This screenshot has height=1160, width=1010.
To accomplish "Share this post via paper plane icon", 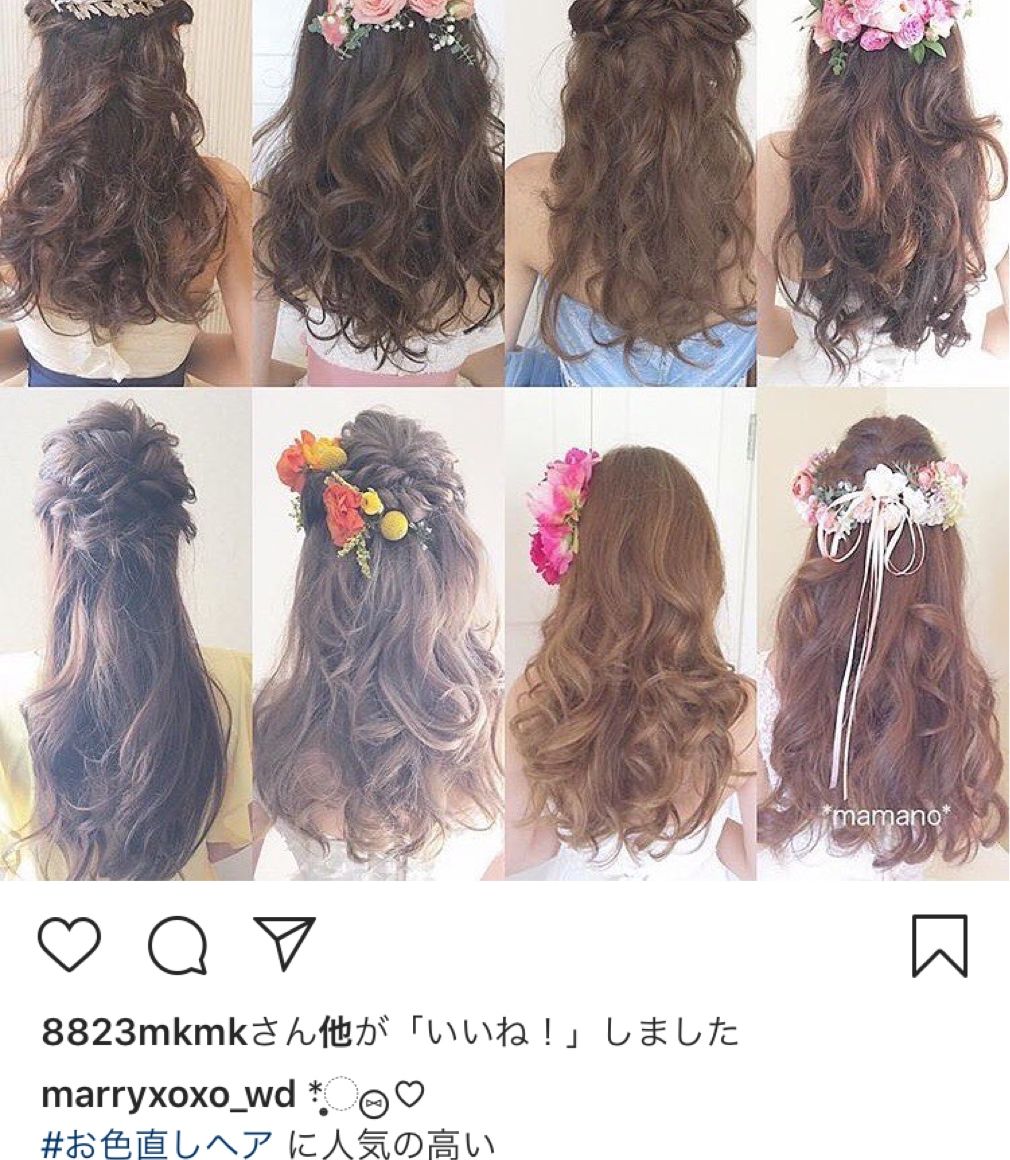I will click(x=284, y=943).
